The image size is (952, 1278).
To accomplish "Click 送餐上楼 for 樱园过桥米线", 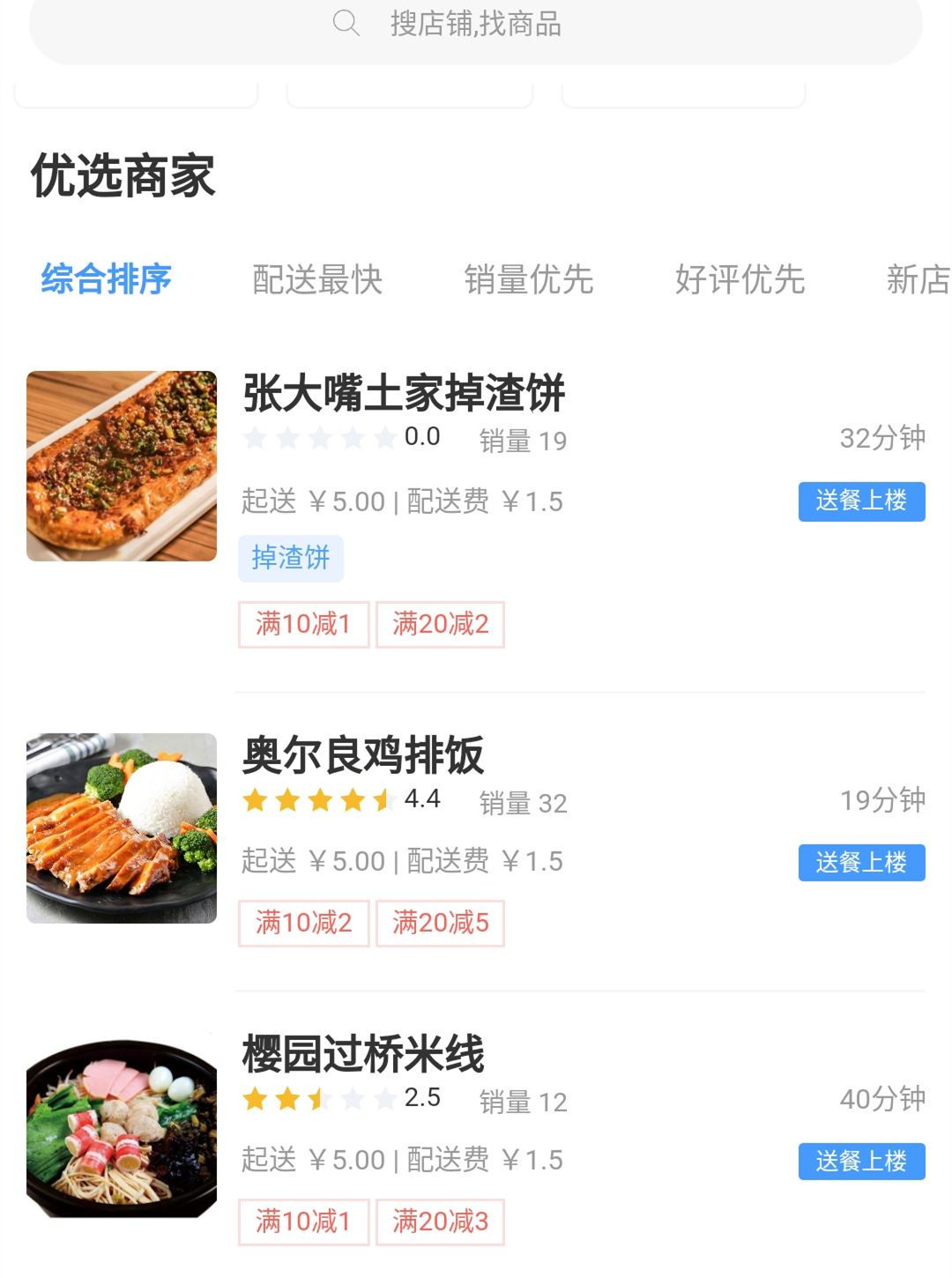I will (x=861, y=1162).
